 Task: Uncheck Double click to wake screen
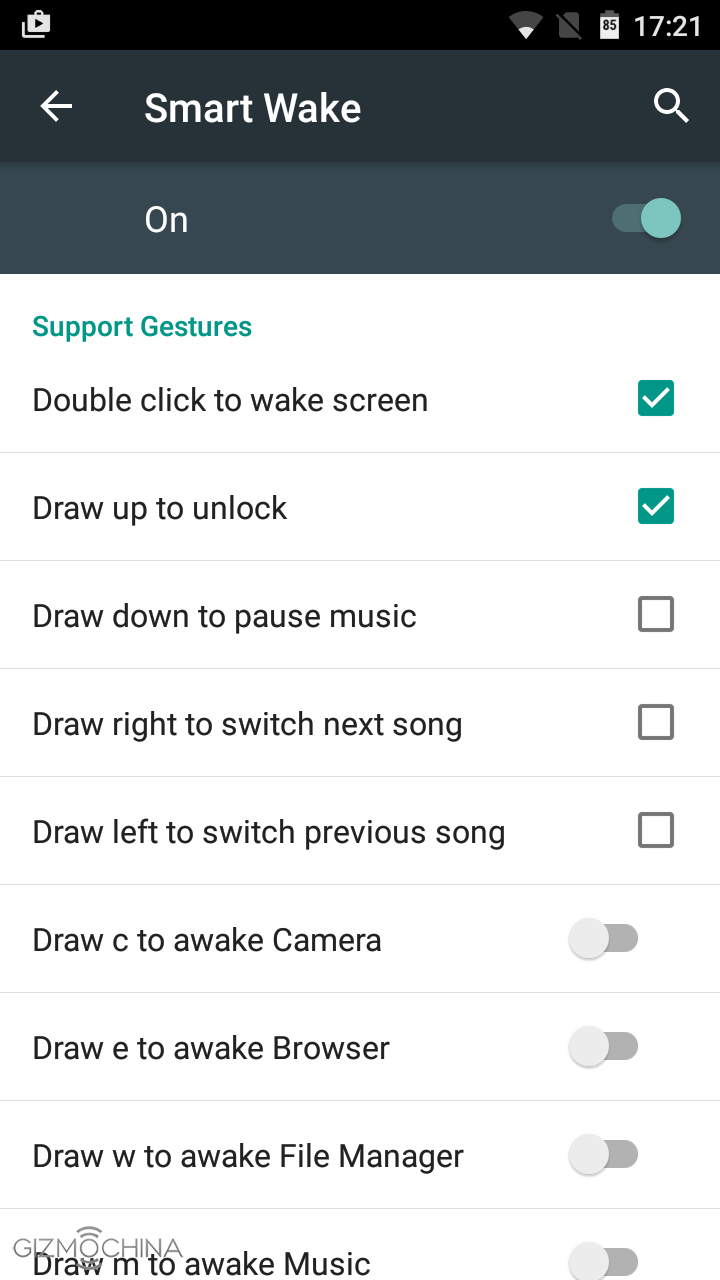[x=656, y=399]
